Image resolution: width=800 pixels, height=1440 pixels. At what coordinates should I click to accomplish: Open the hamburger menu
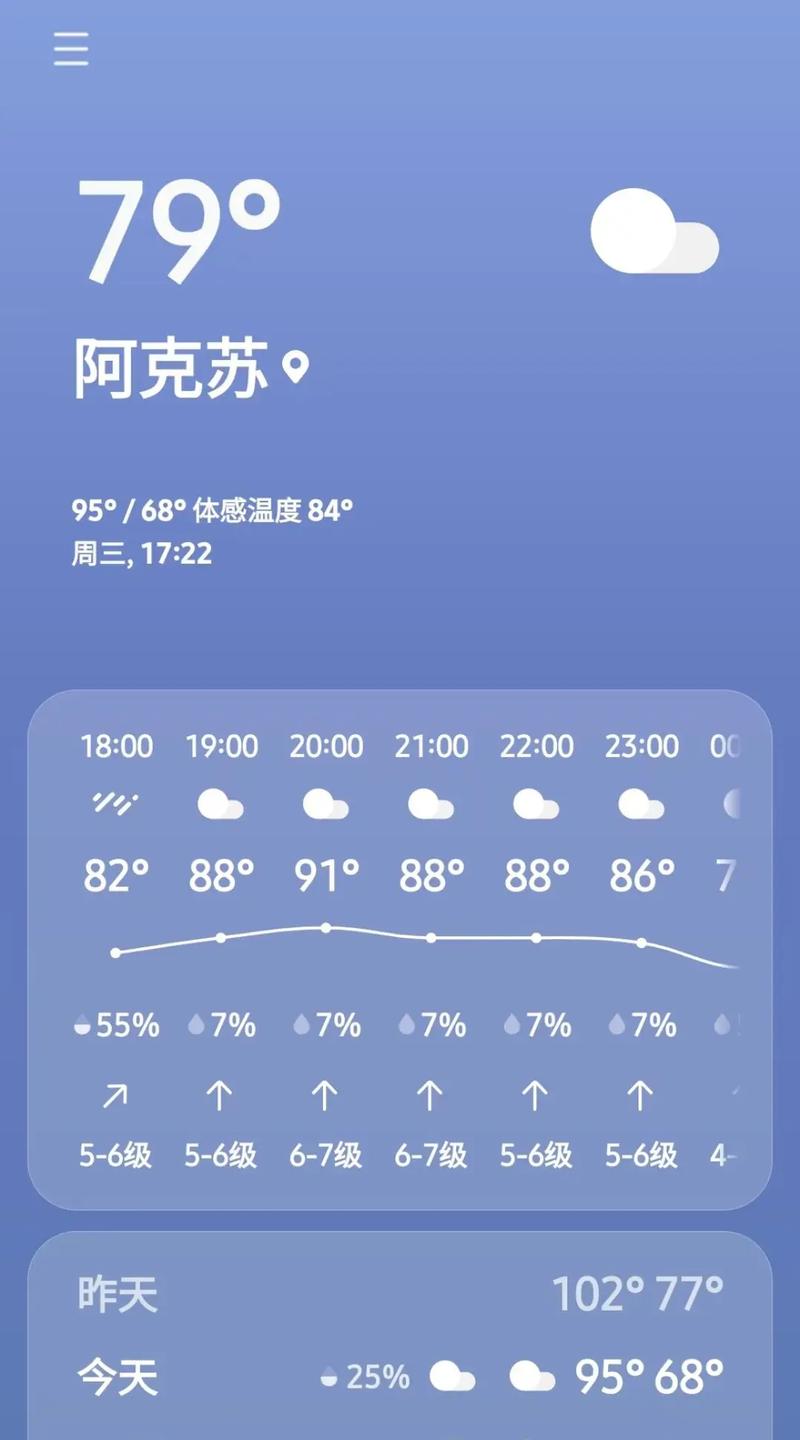pyautogui.click(x=70, y=48)
